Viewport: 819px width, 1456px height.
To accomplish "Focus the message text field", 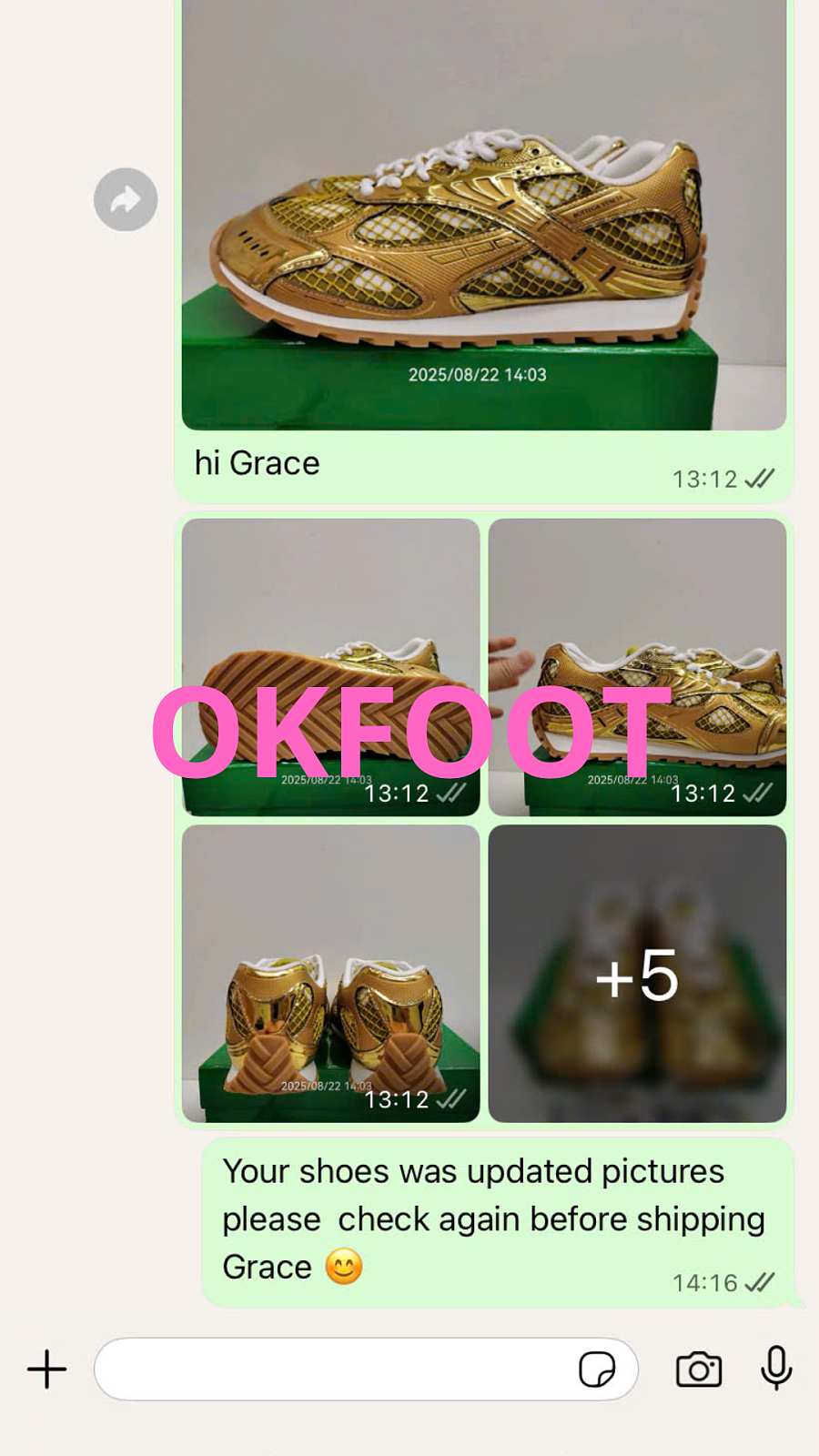I will click(x=332, y=1369).
